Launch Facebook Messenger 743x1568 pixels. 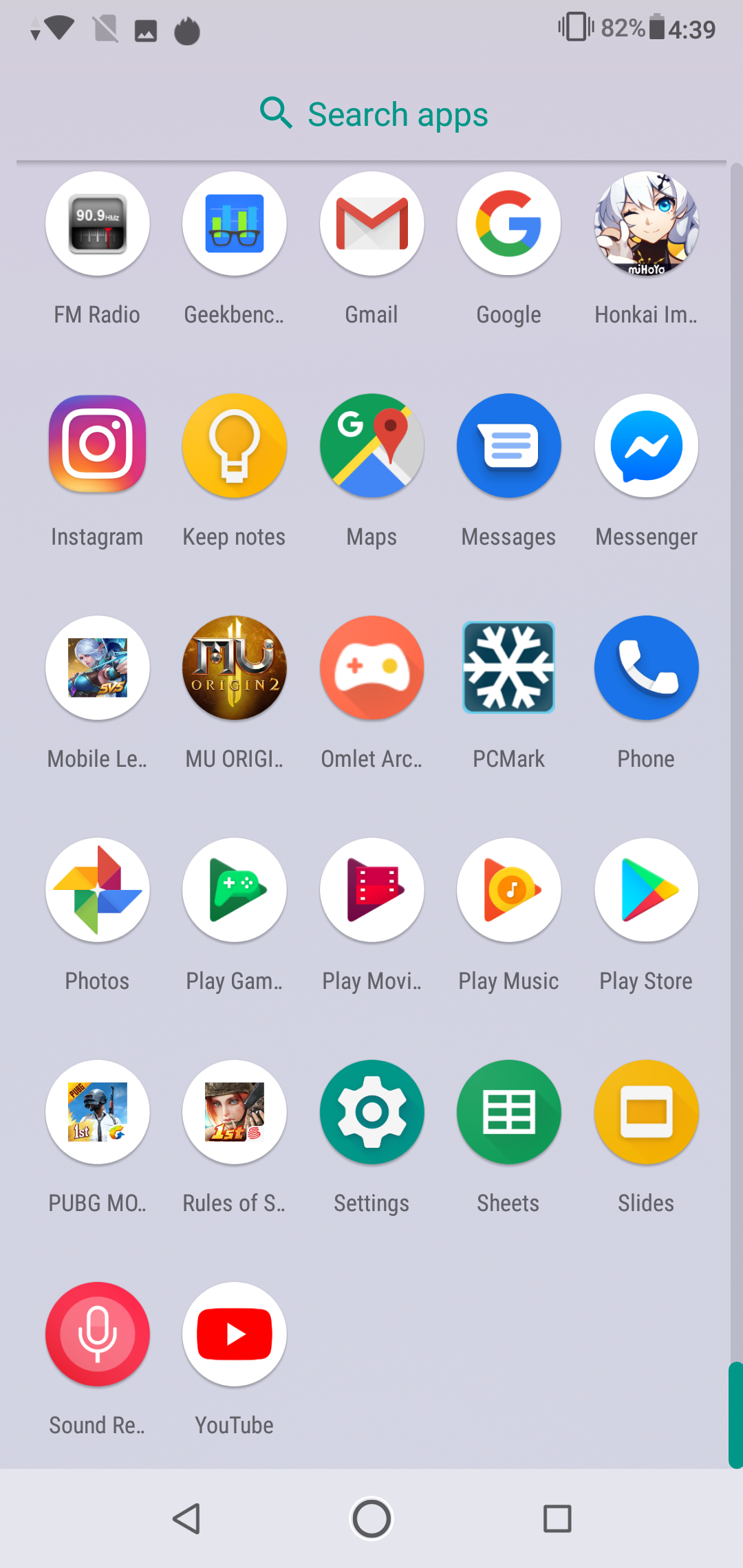[646, 446]
